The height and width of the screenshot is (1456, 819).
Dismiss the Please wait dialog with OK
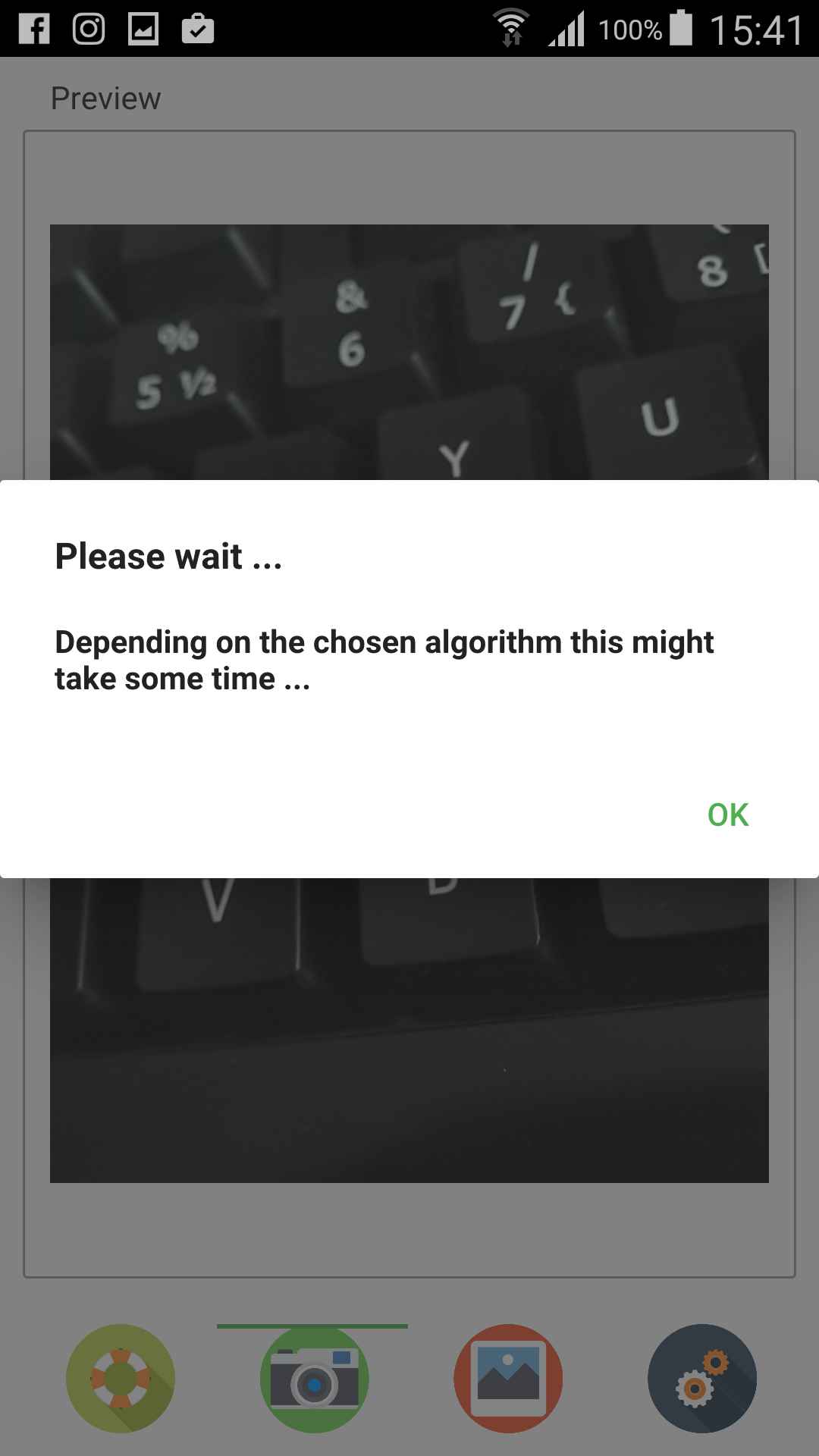(x=727, y=815)
